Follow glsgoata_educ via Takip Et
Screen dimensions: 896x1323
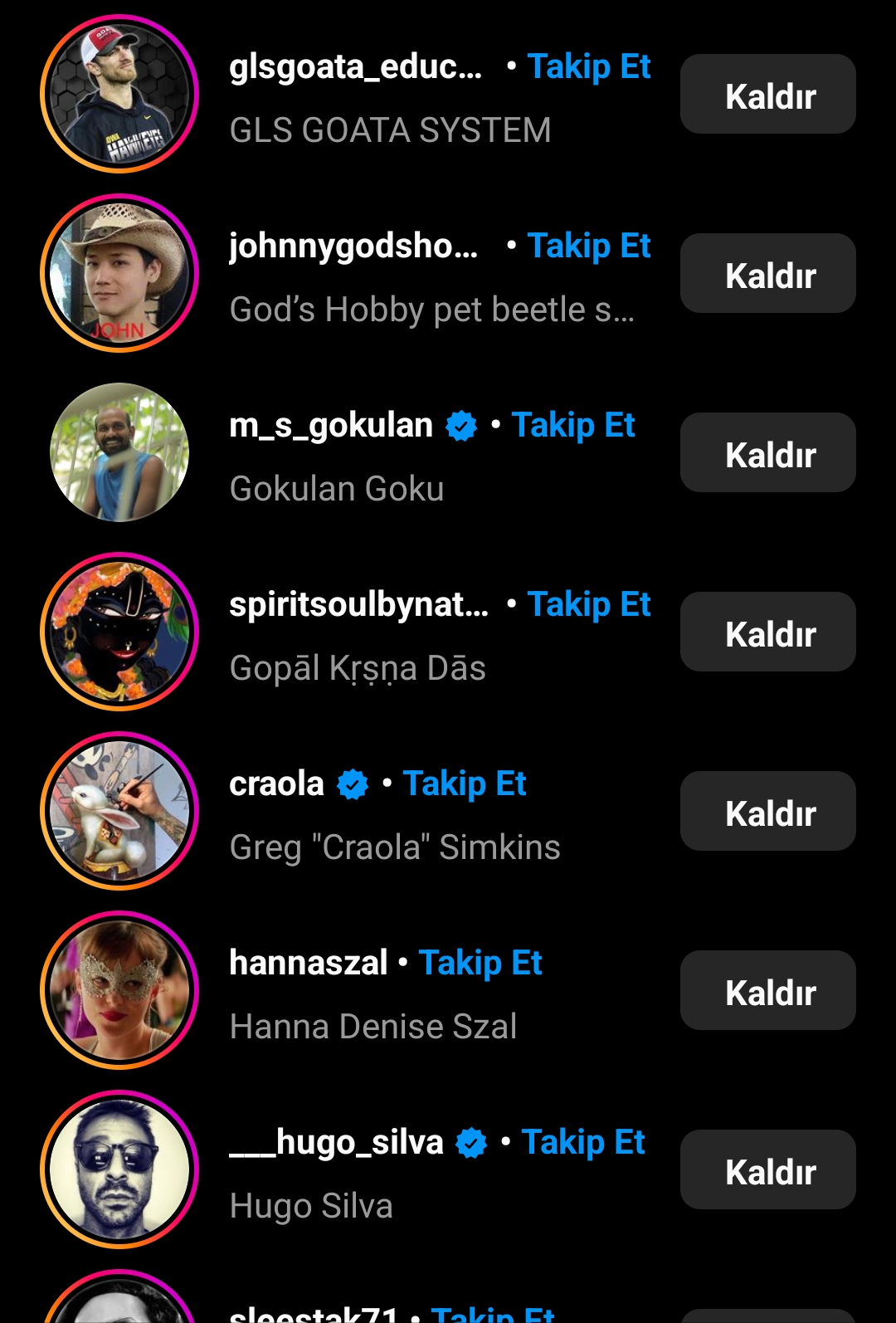click(x=589, y=67)
